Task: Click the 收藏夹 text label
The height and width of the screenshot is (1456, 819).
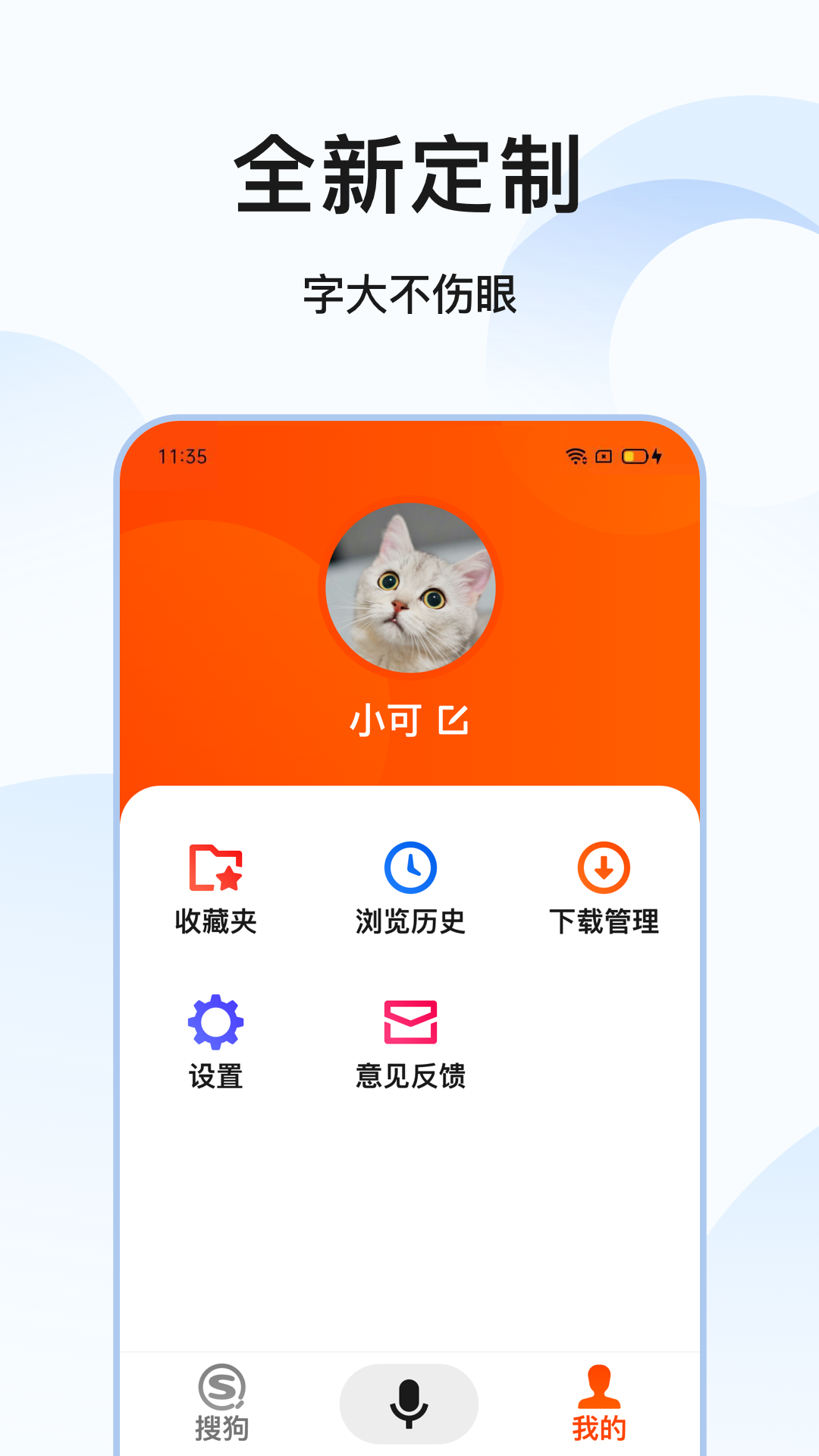Action: (215, 924)
